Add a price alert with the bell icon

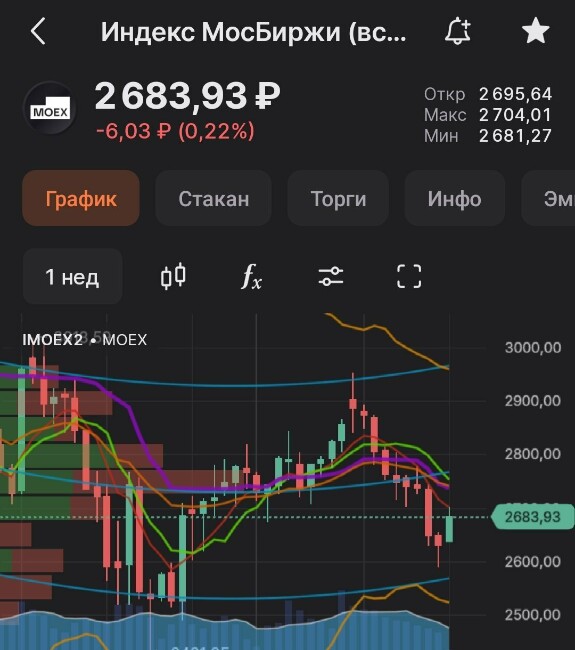tap(458, 31)
